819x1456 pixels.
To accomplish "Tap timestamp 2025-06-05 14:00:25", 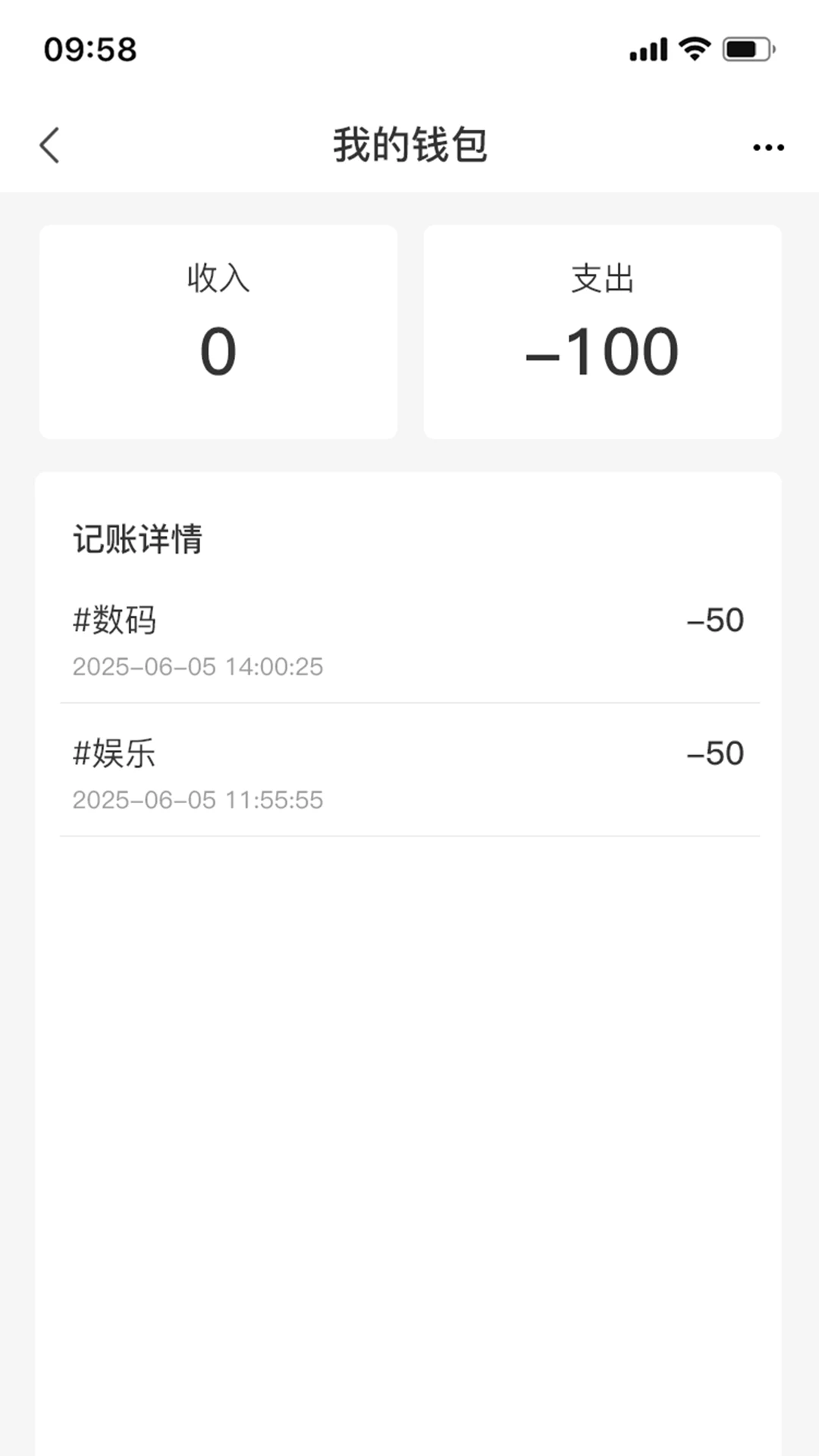I will [198, 667].
